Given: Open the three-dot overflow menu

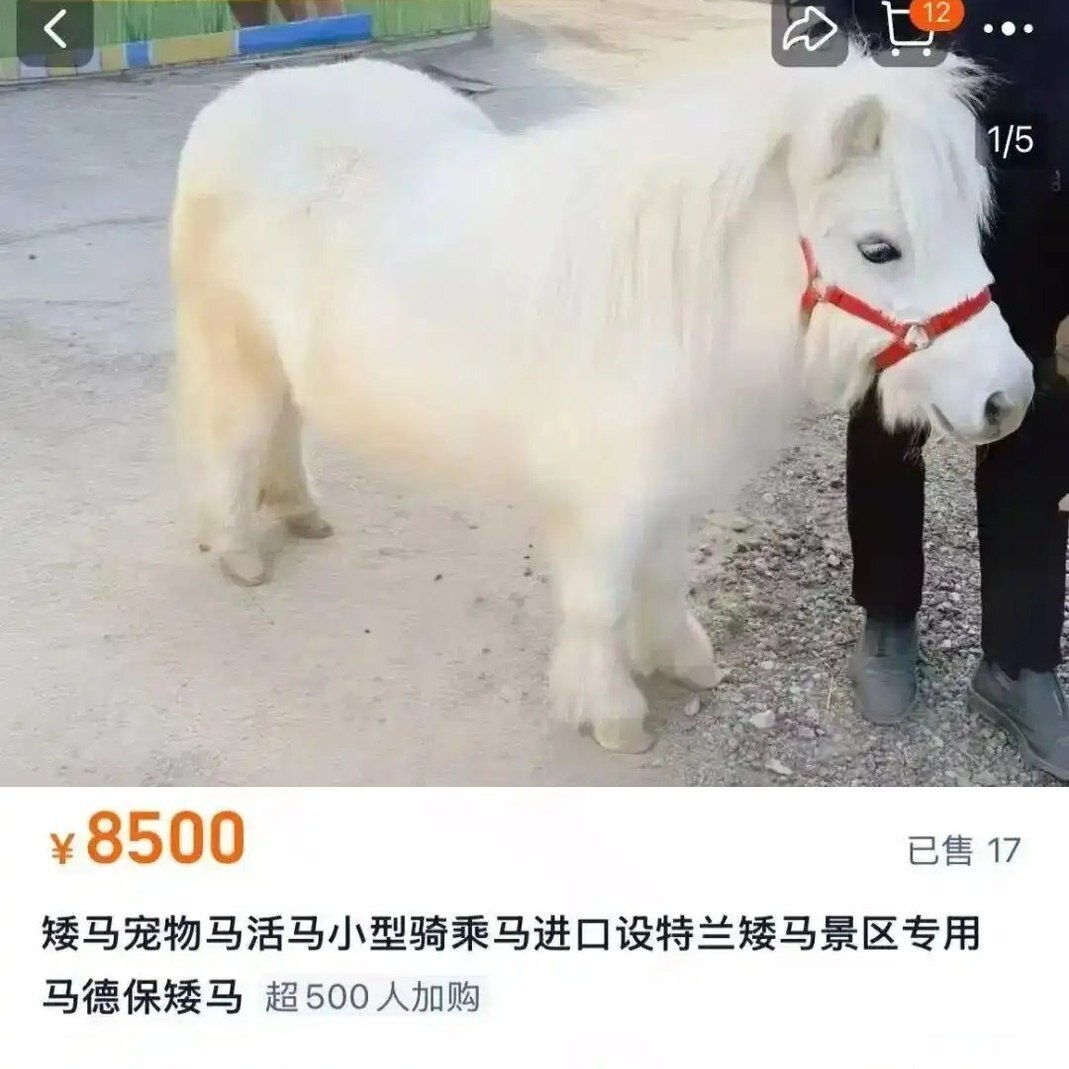Looking at the screenshot, I should pyautogui.click(x=1008, y=30).
